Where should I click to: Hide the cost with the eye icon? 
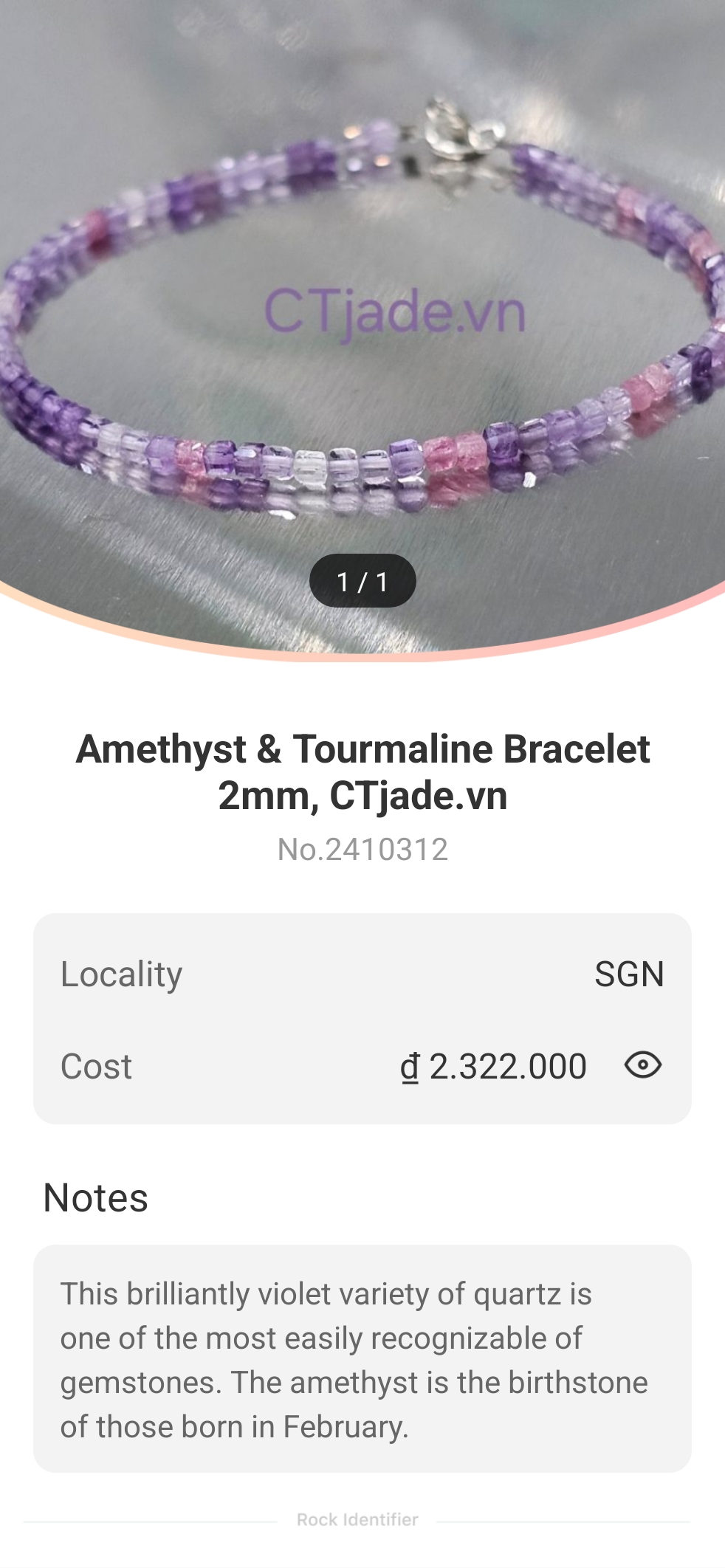(642, 1065)
